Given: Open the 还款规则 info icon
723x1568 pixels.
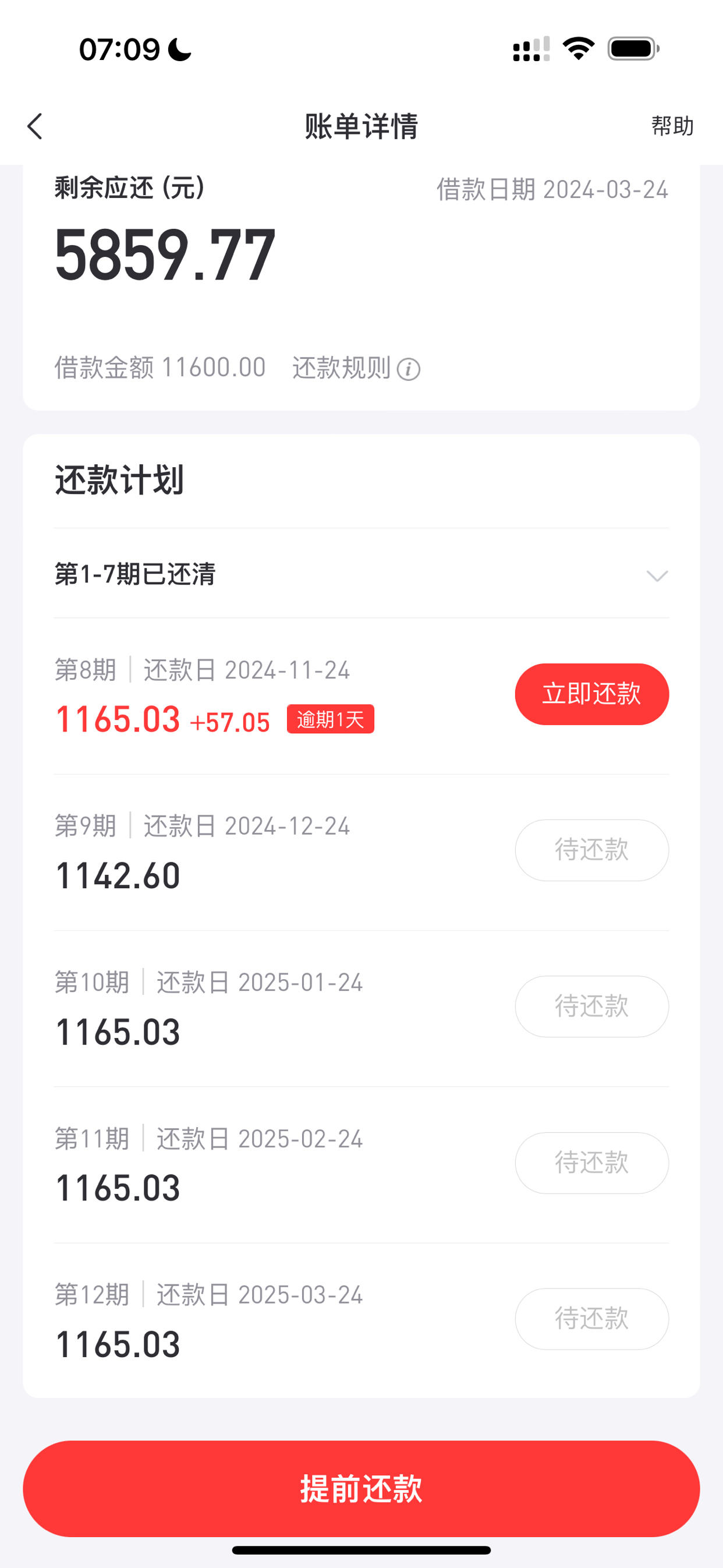Looking at the screenshot, I should tap(409, 369).
